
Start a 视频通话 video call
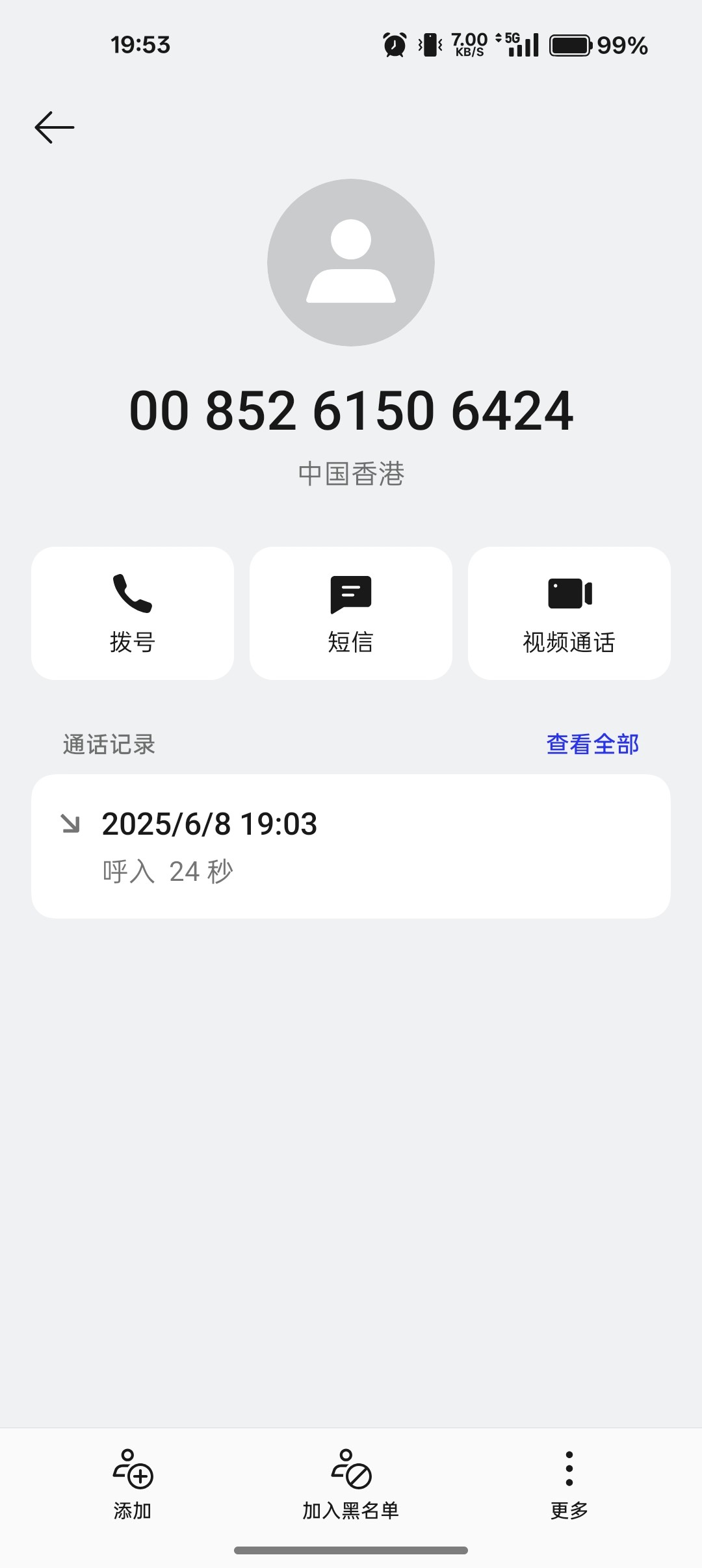(x=569, y=613)
